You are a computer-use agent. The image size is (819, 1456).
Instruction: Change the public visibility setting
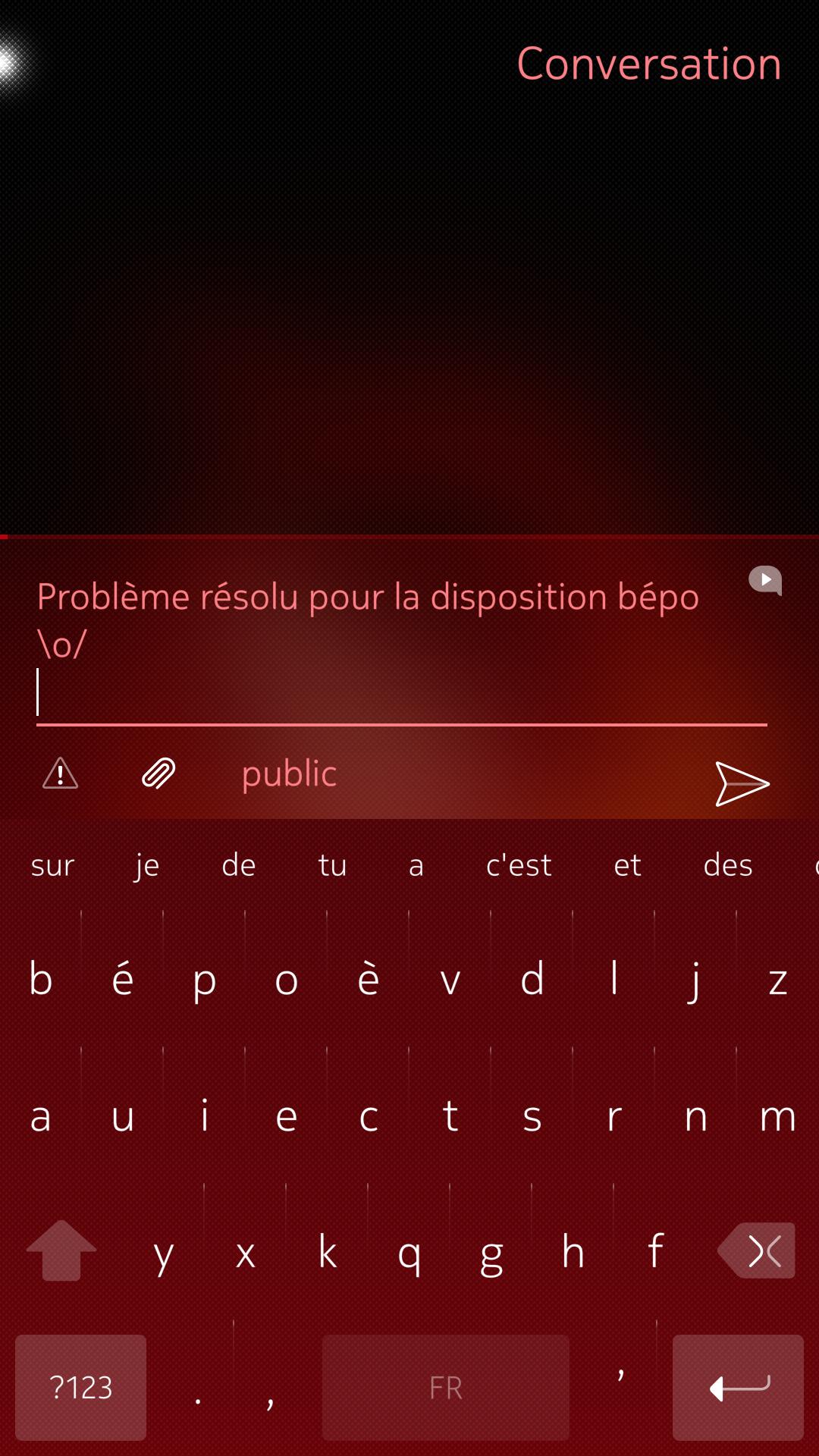click(x=289, y=774)
